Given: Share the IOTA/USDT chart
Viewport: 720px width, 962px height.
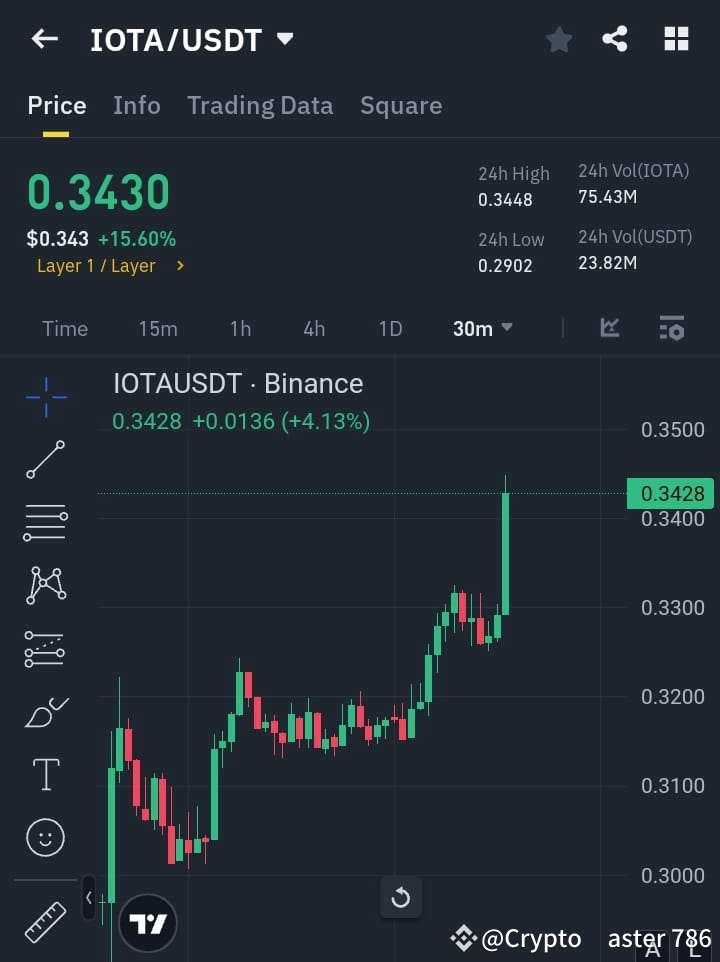Looking at the screenshot, I should pos(617,39).
